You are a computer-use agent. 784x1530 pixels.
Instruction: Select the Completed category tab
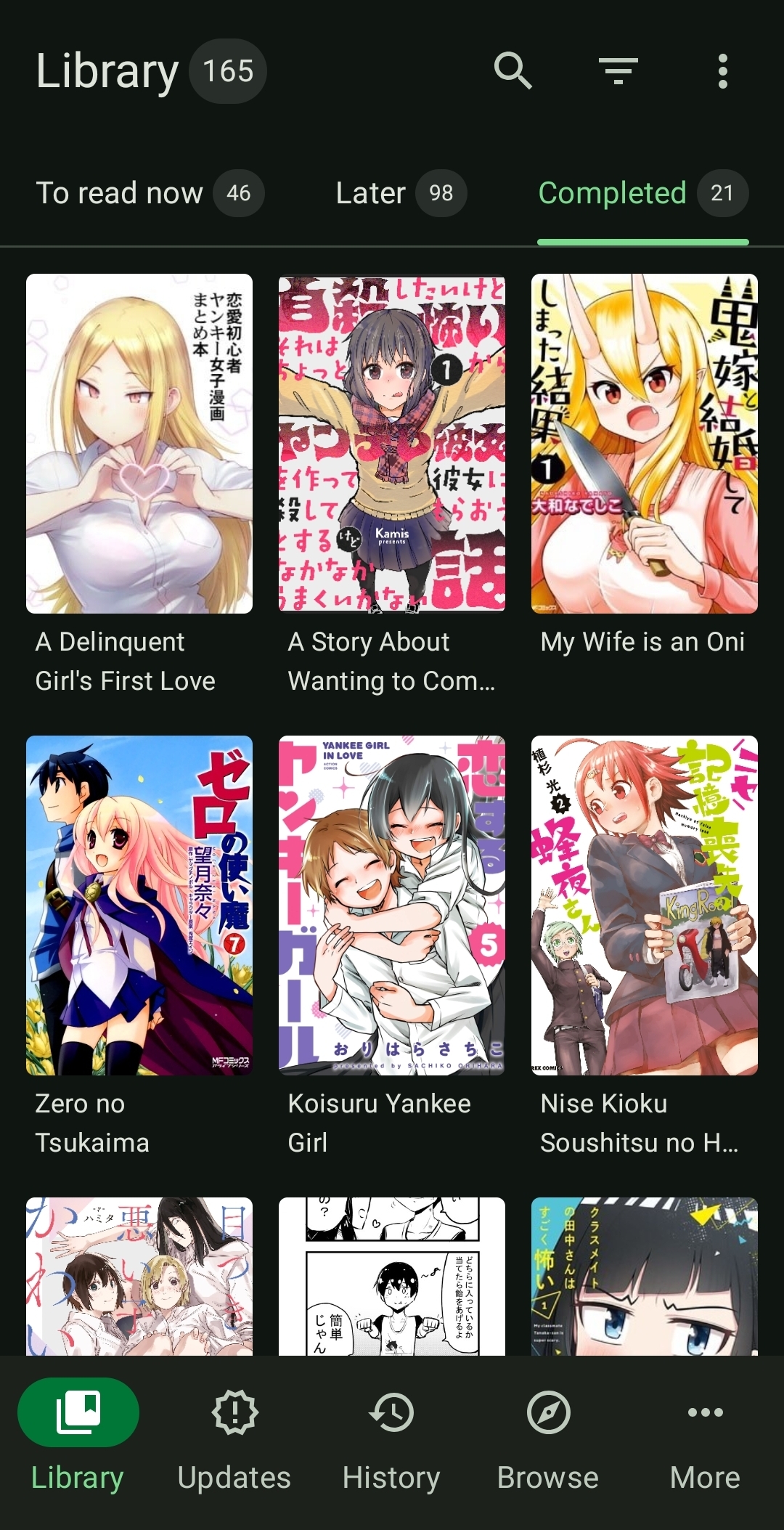pos(643,193)
